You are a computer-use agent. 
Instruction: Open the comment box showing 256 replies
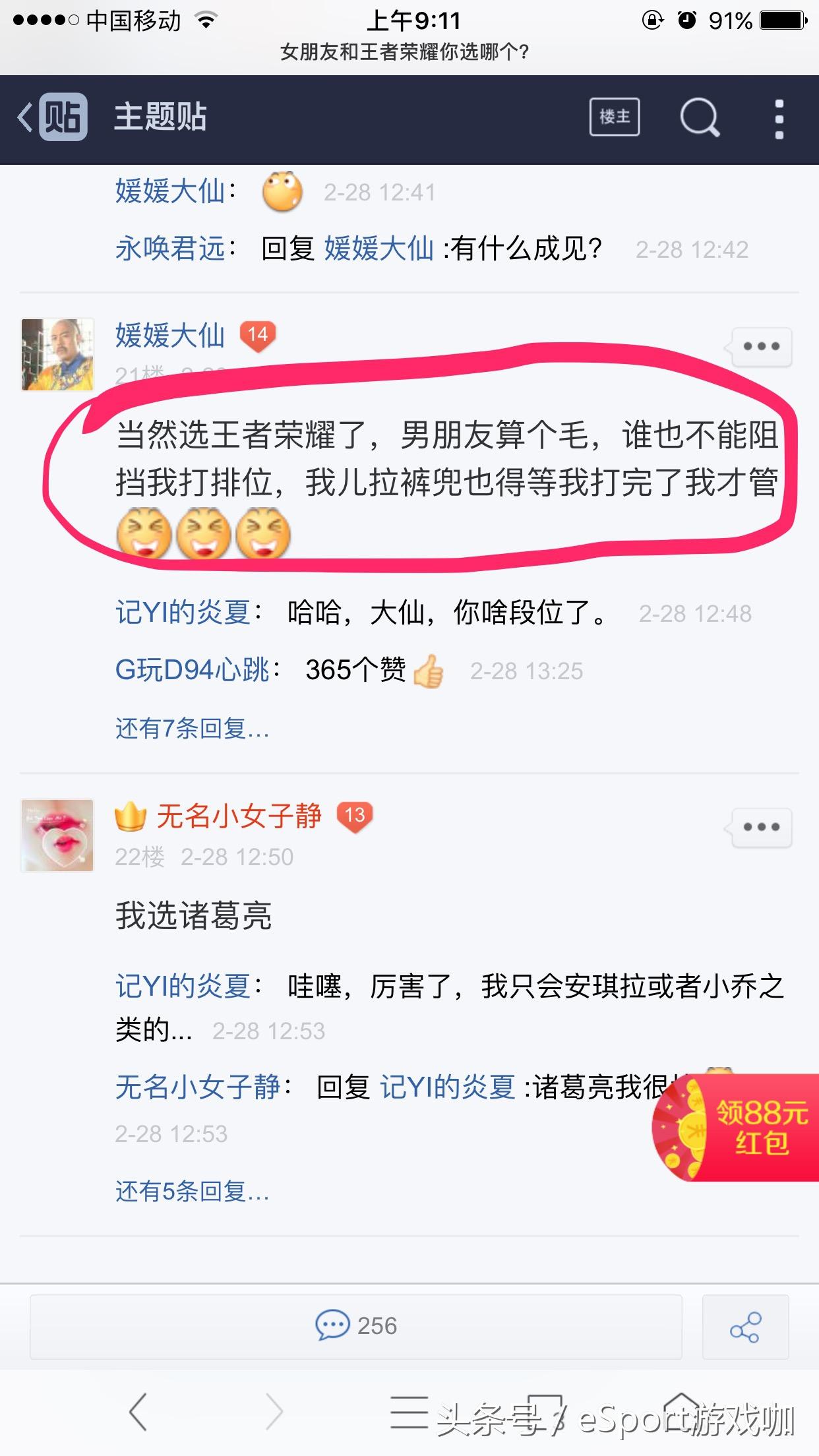click(356, 1326)
